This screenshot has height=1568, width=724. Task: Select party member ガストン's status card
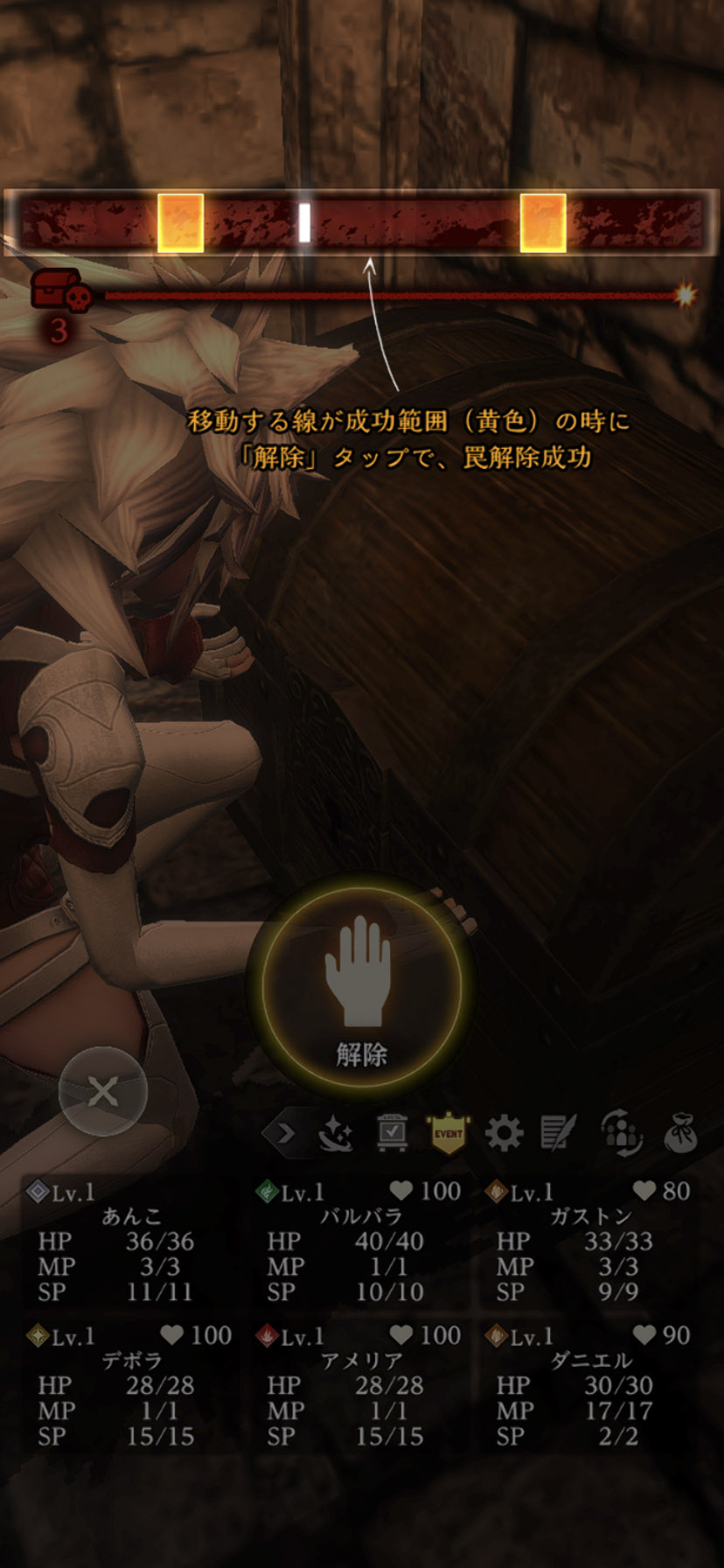coord(592,1242)
